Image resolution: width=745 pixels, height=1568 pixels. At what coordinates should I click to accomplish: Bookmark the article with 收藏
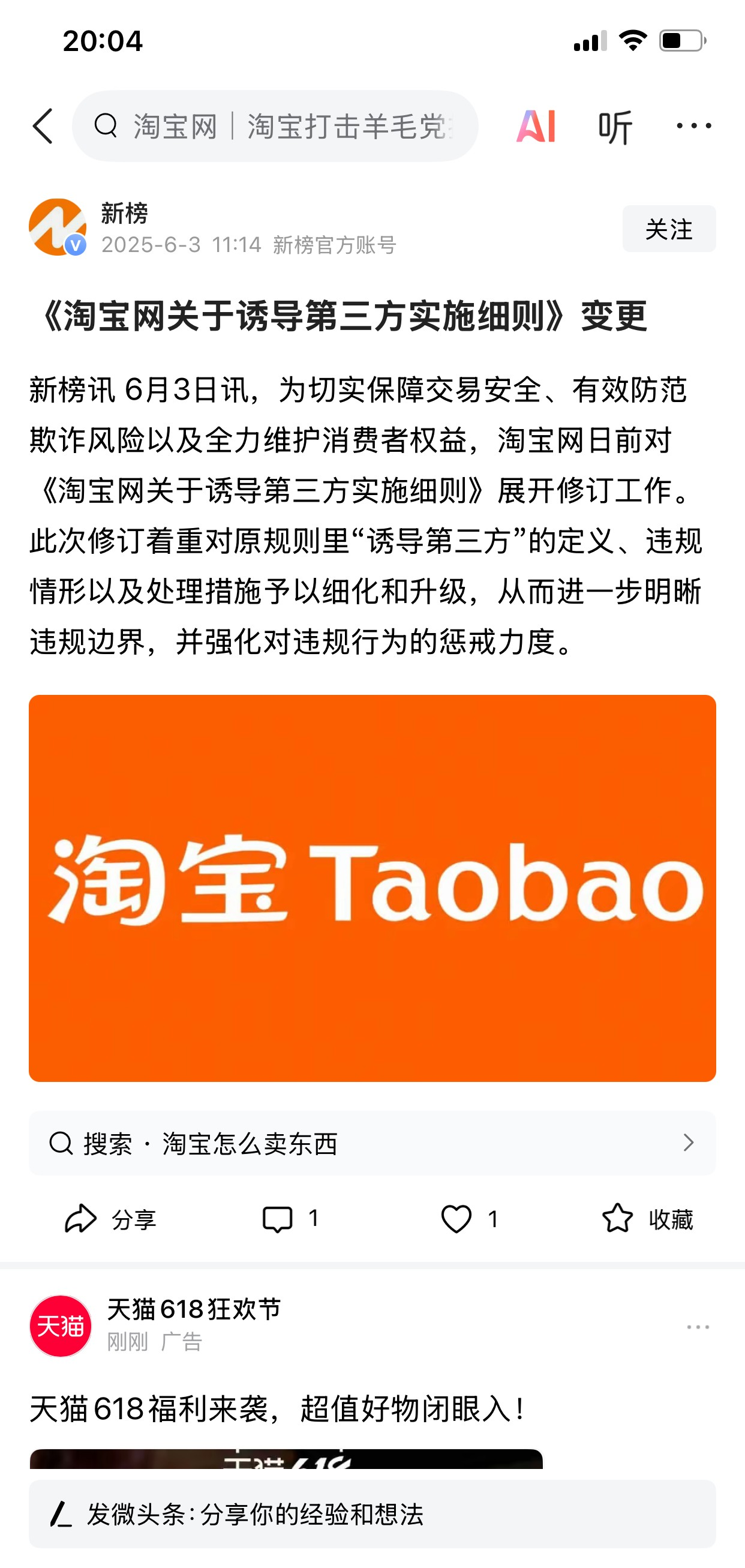pyautogui.click(x=648, y=1219)
